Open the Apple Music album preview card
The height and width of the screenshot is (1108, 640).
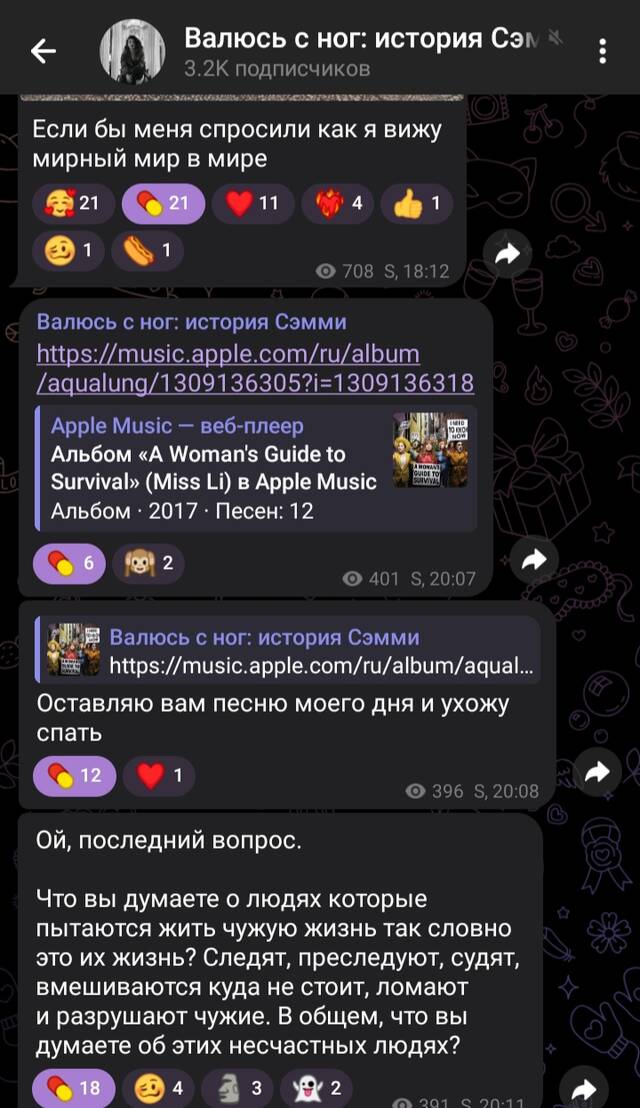(x=255, y=468)
